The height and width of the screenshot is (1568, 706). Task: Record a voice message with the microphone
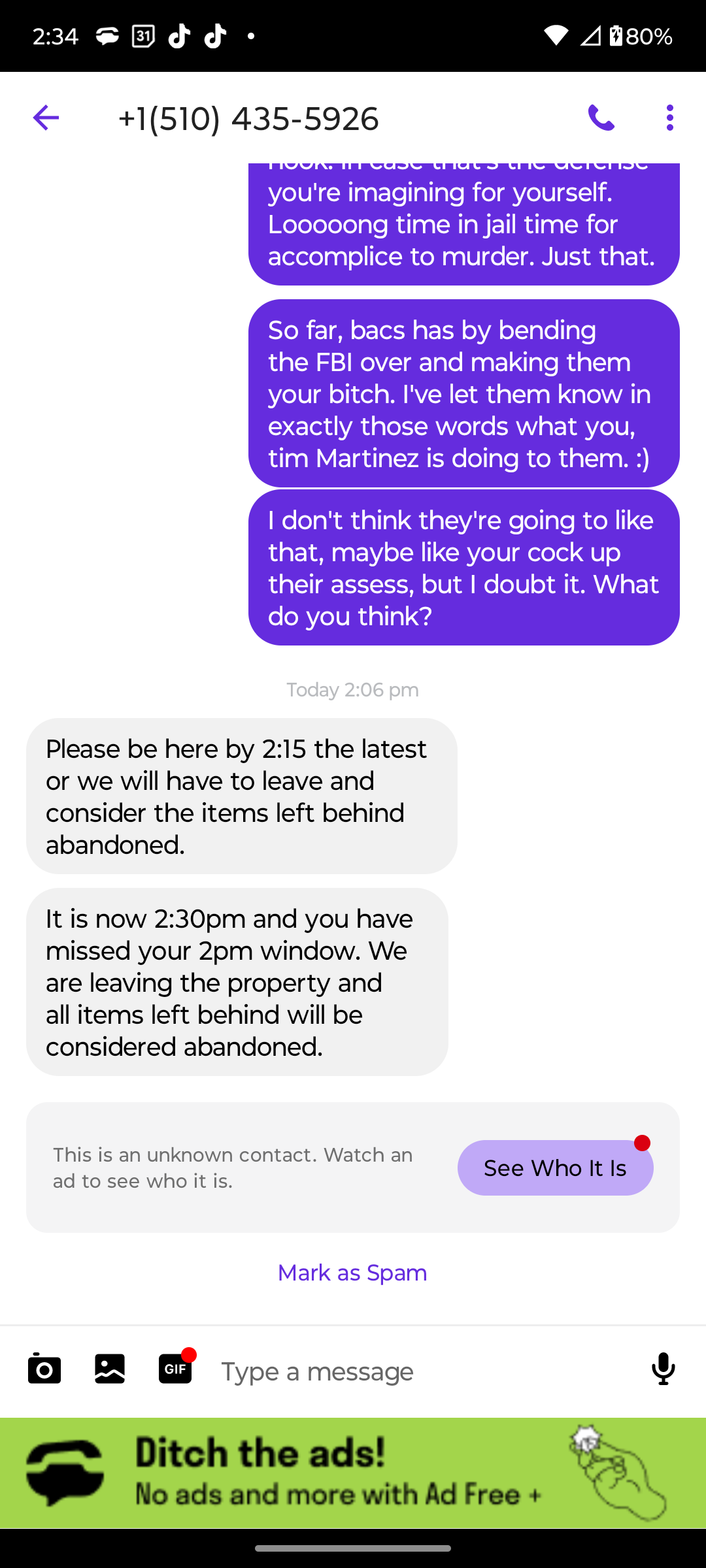point(663,1369)
